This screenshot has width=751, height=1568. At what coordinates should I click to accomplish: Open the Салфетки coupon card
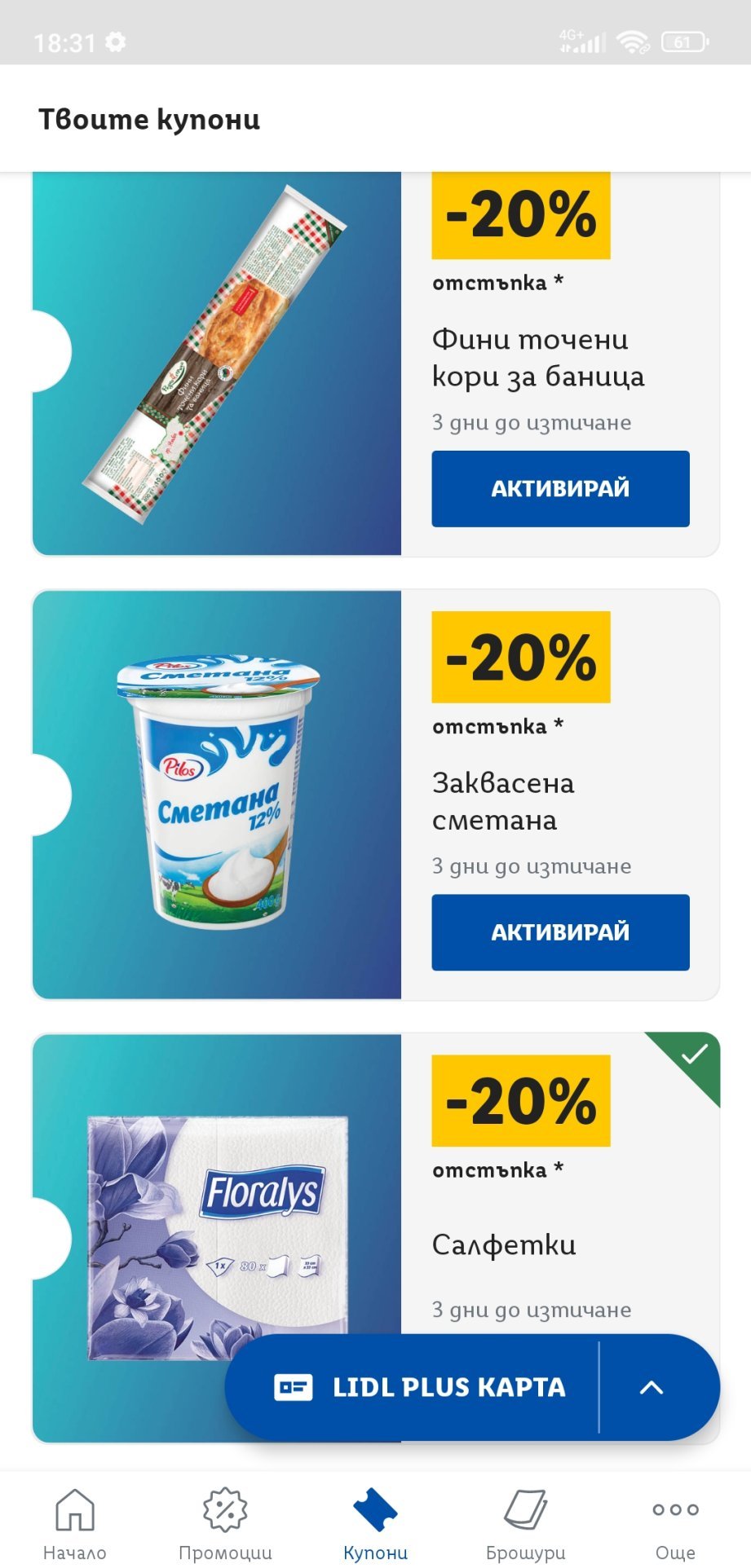[x=503, y=1244]
